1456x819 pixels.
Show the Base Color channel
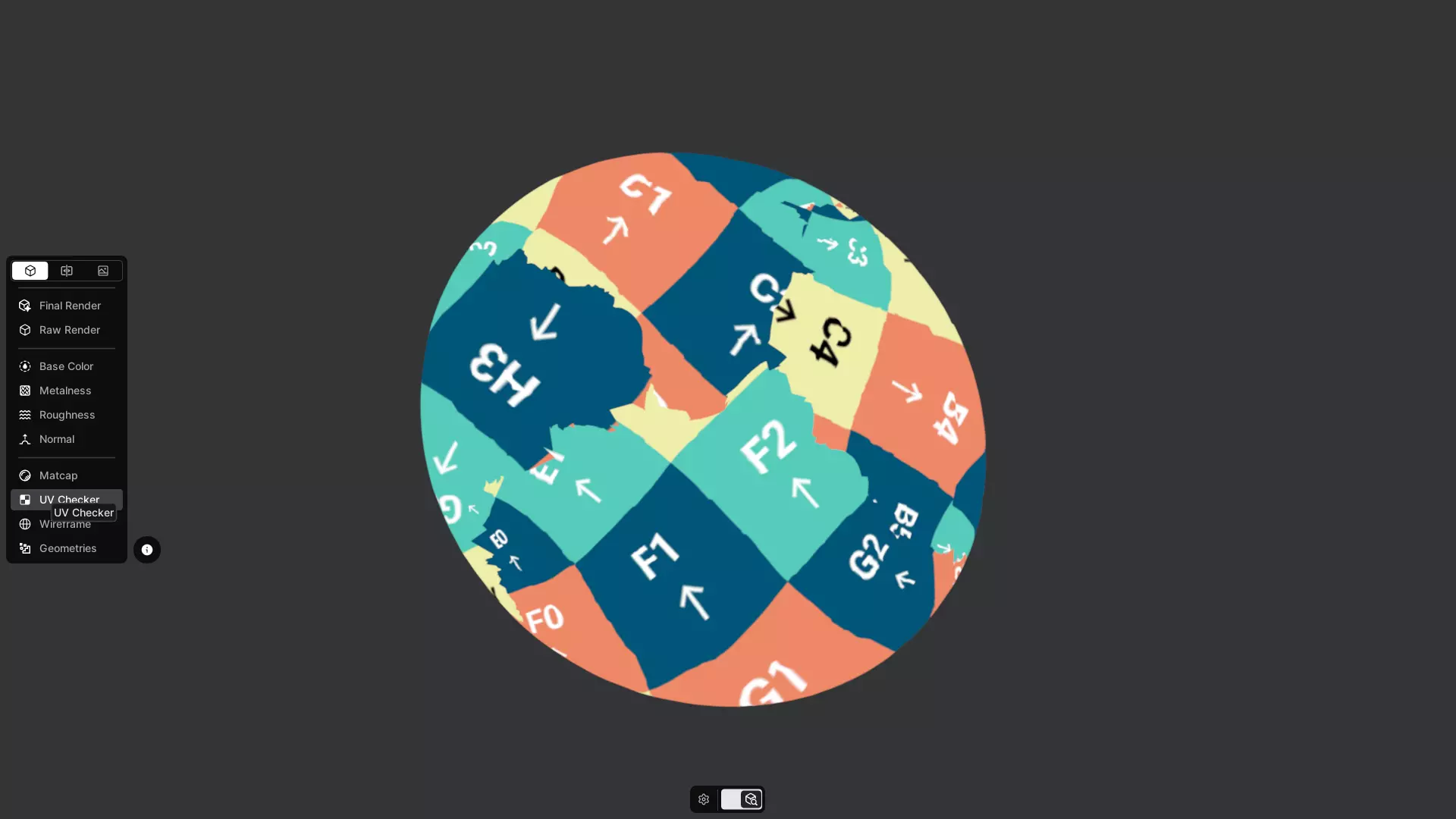click(67, 366)
